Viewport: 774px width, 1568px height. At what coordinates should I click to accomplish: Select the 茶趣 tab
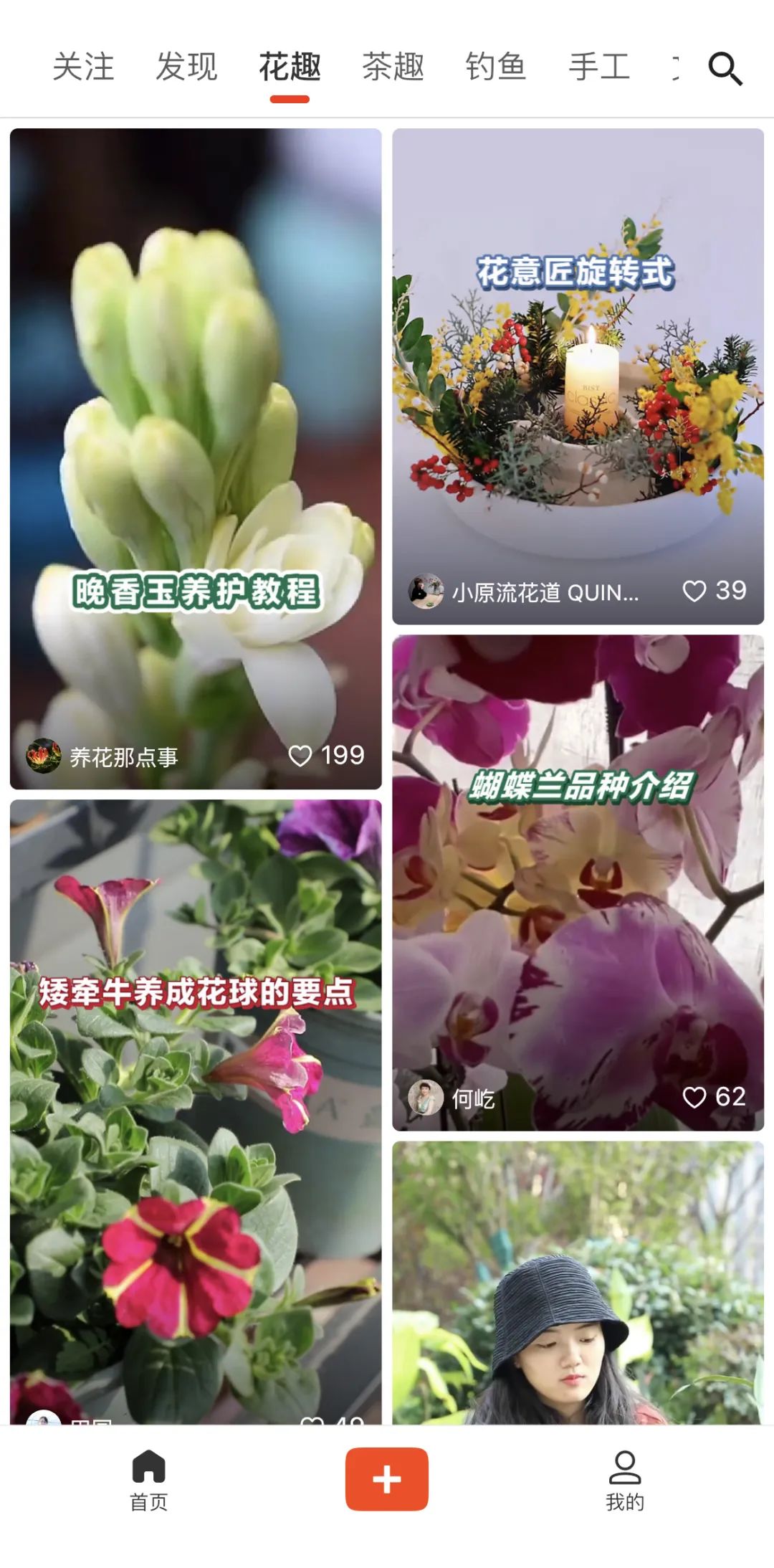[x=393, y=67]
